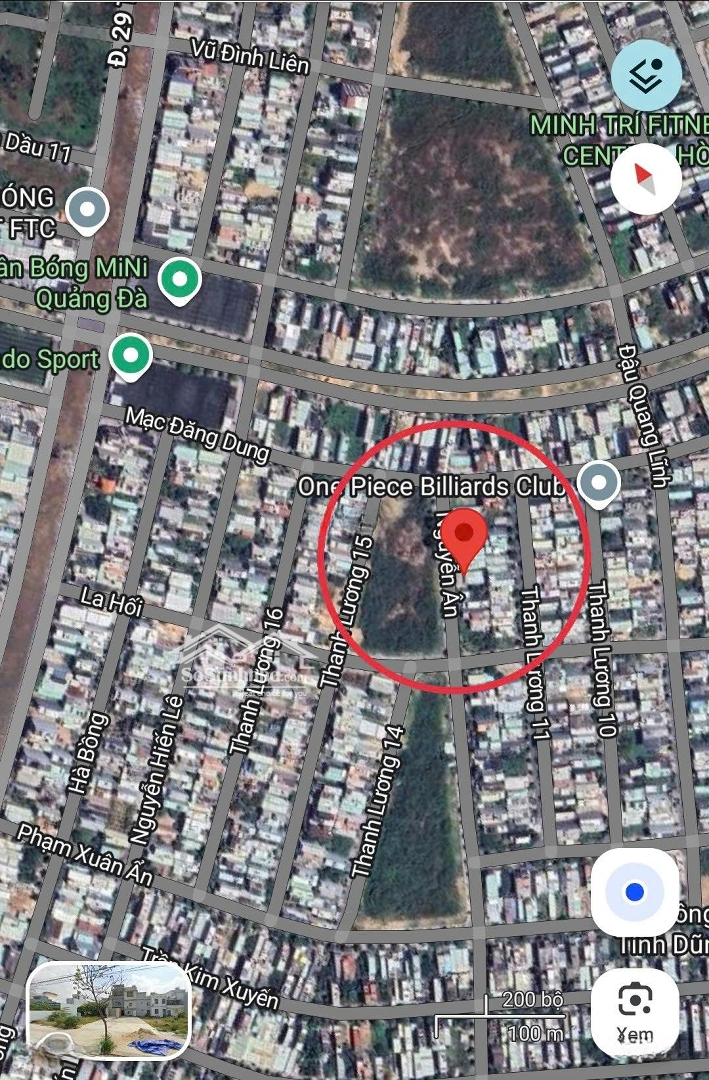Select the grey FTC place marker
The width and height of the screenshot is (709, 1080).
point(87,210)
